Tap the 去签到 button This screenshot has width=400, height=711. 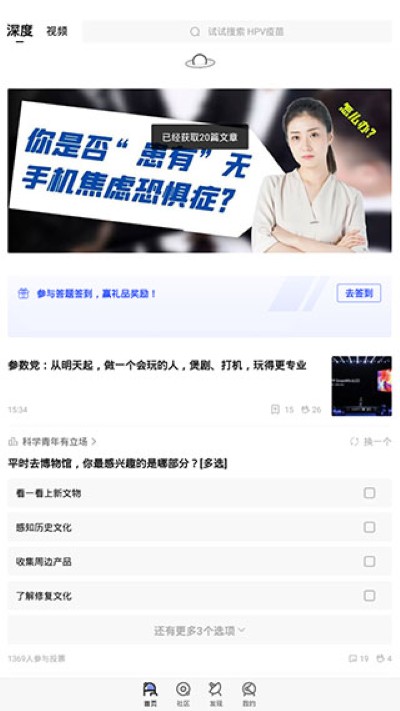359,293
